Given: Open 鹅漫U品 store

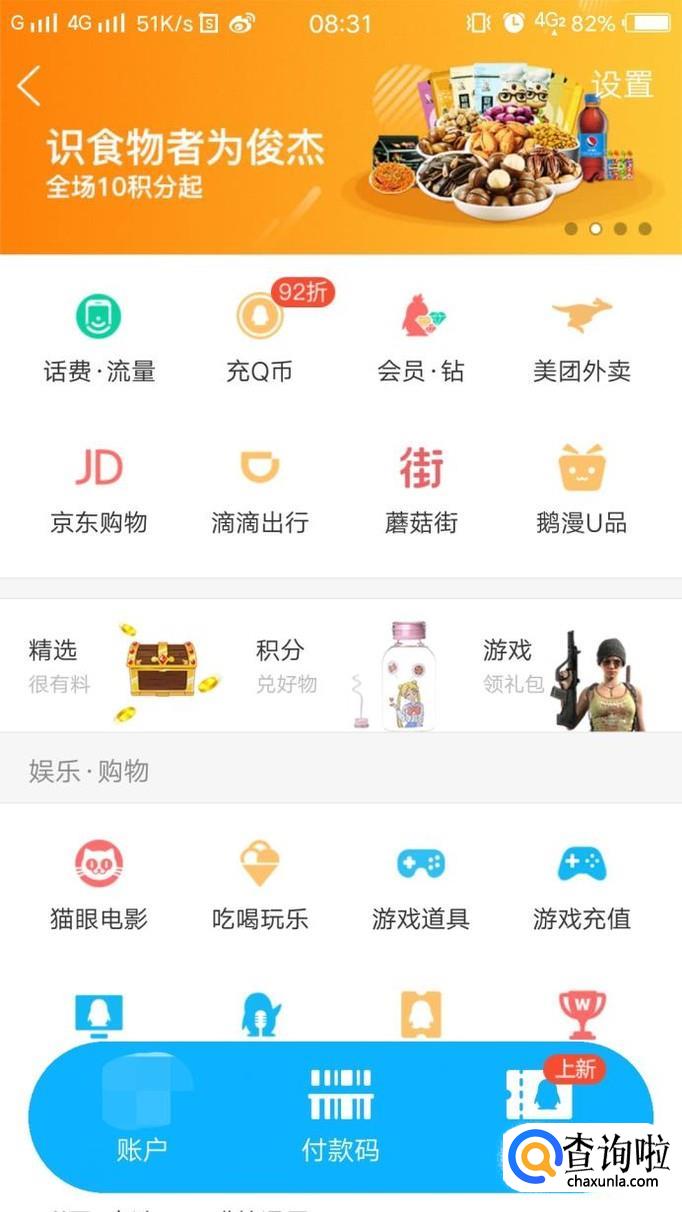Looking at the screenshot, I should pyautogui.click(x=582, y=490).
